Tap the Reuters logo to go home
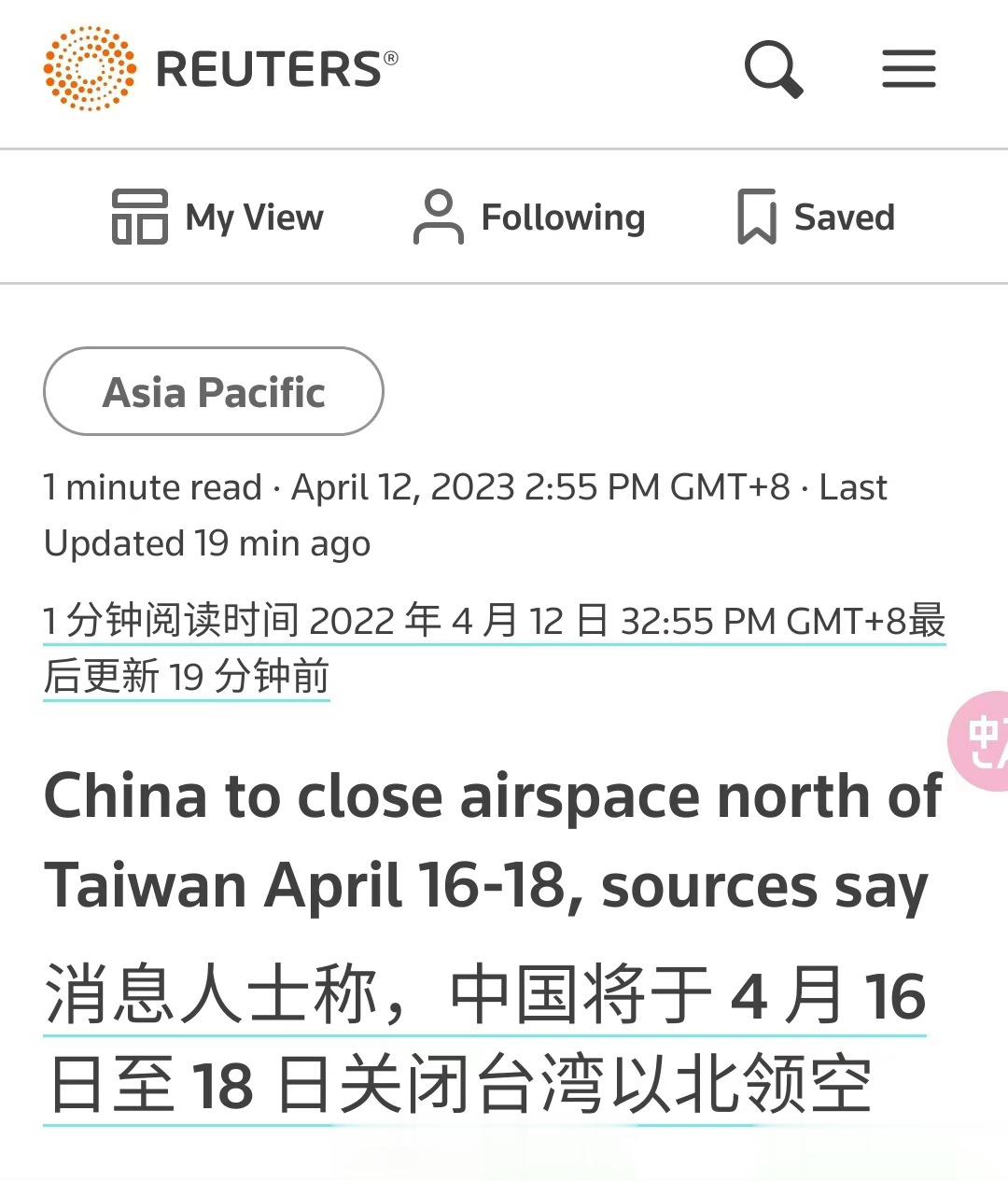This screenshot has width=1008, height=1181. 221,69
